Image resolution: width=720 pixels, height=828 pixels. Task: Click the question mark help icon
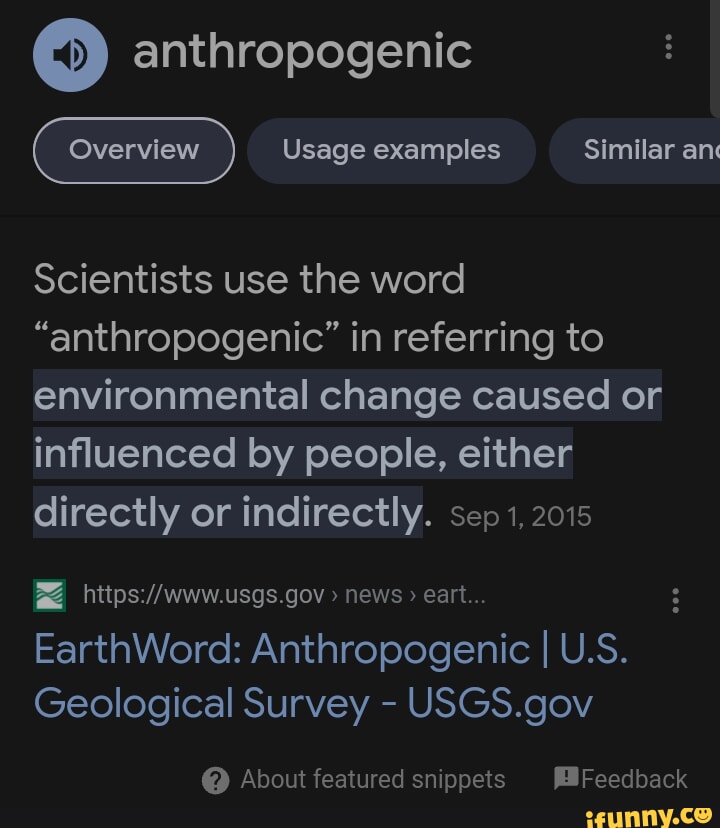click(x=216, y=779)
